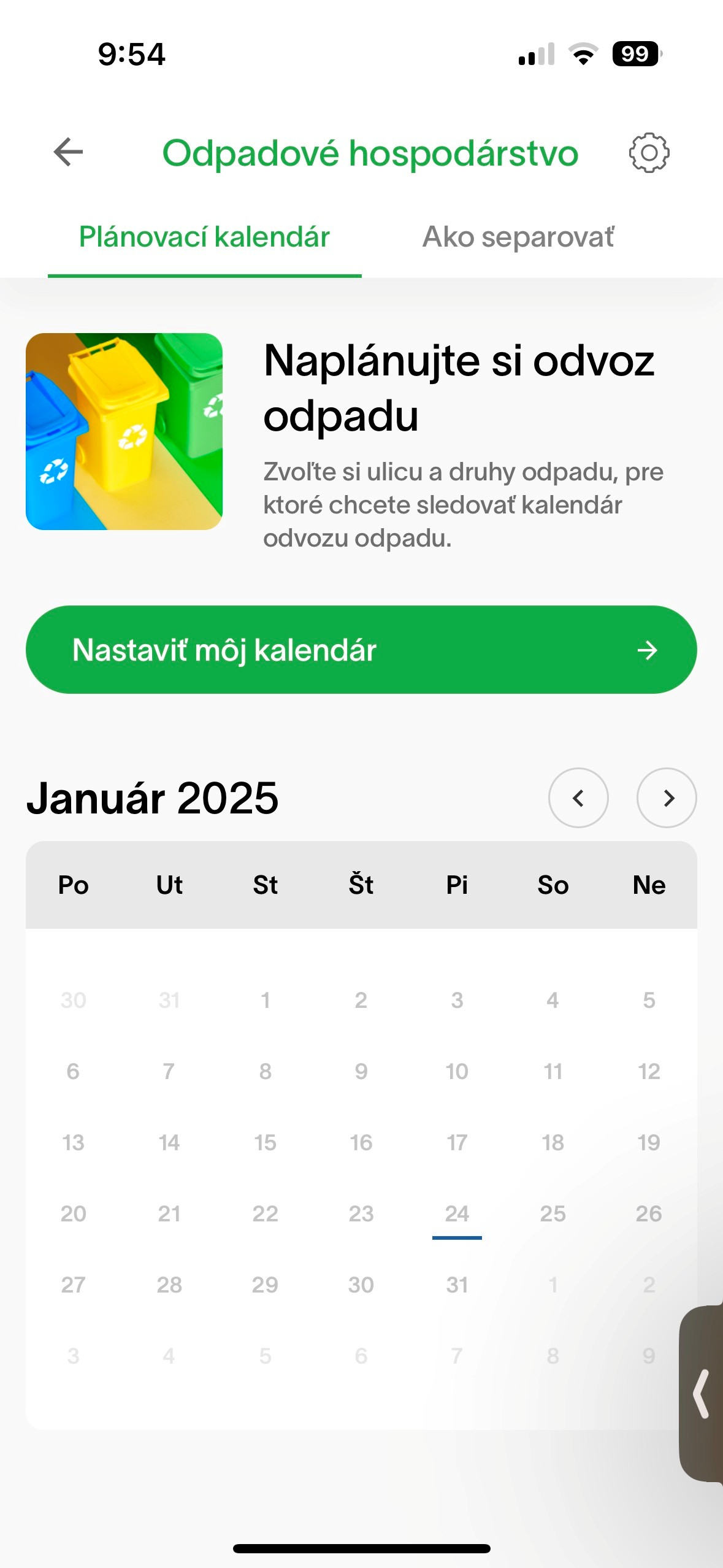Open settings via the gear icon
Screen dimensions: 723x1568
(x=649, y=153)
